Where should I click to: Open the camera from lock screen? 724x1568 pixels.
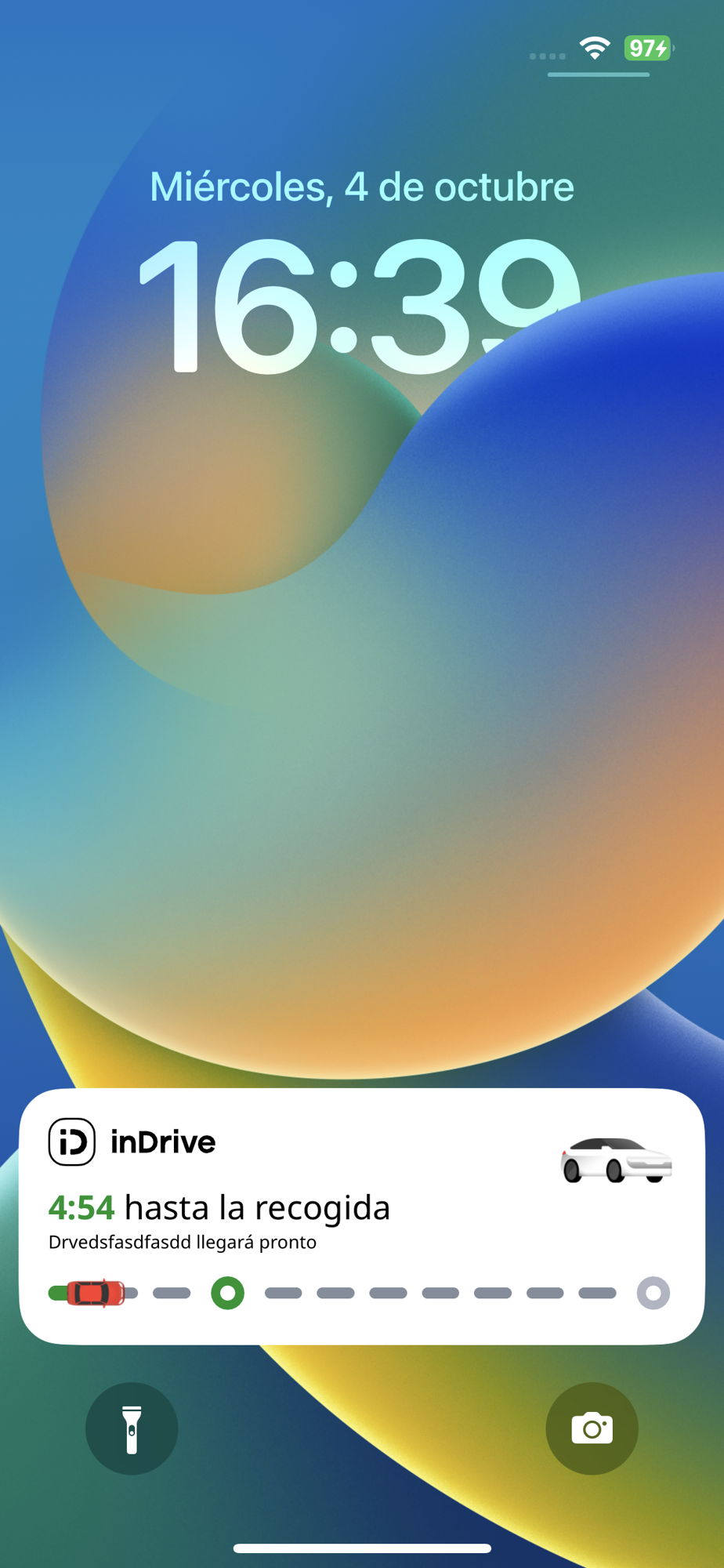click(x=592, y=1428)
